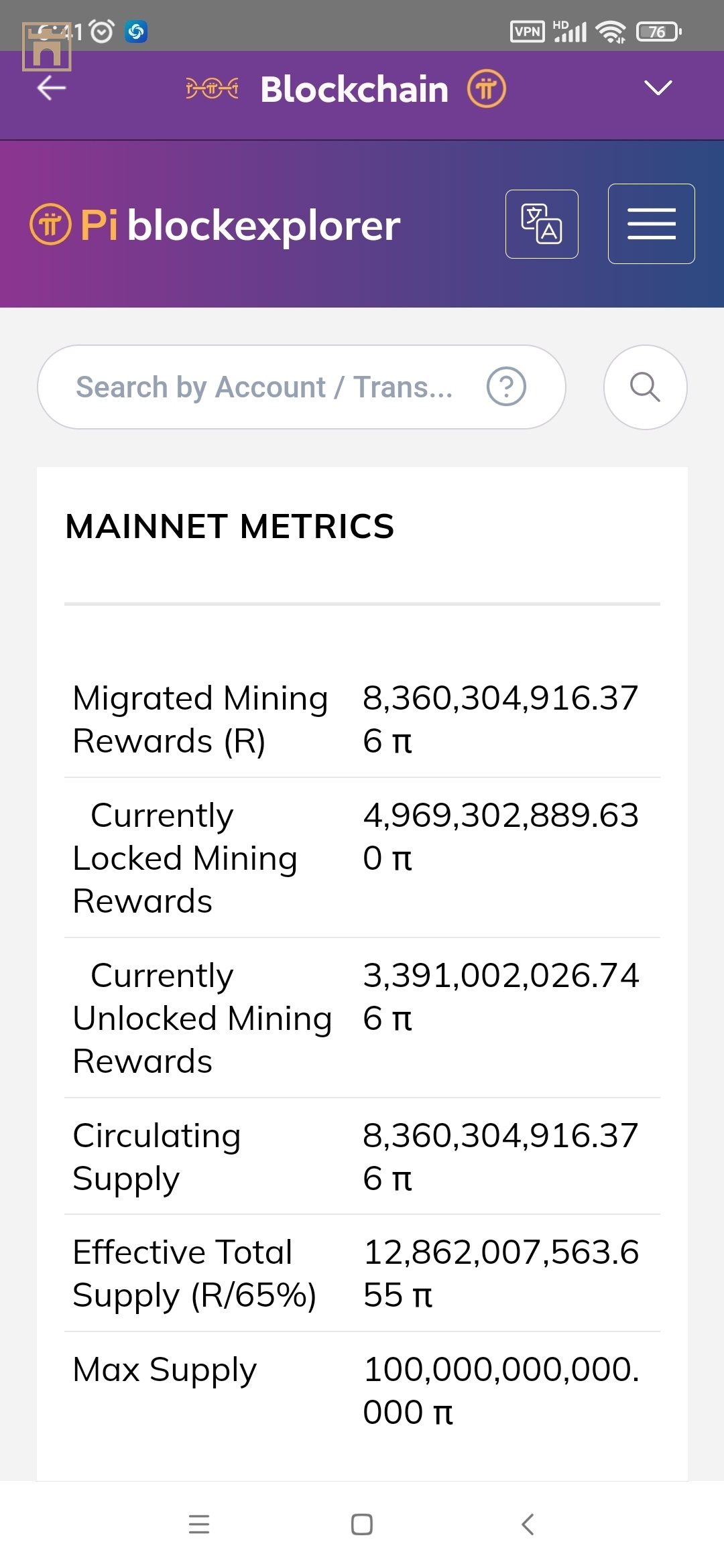
Task: Open recent apps from navigation bar
Action: 199,1524
